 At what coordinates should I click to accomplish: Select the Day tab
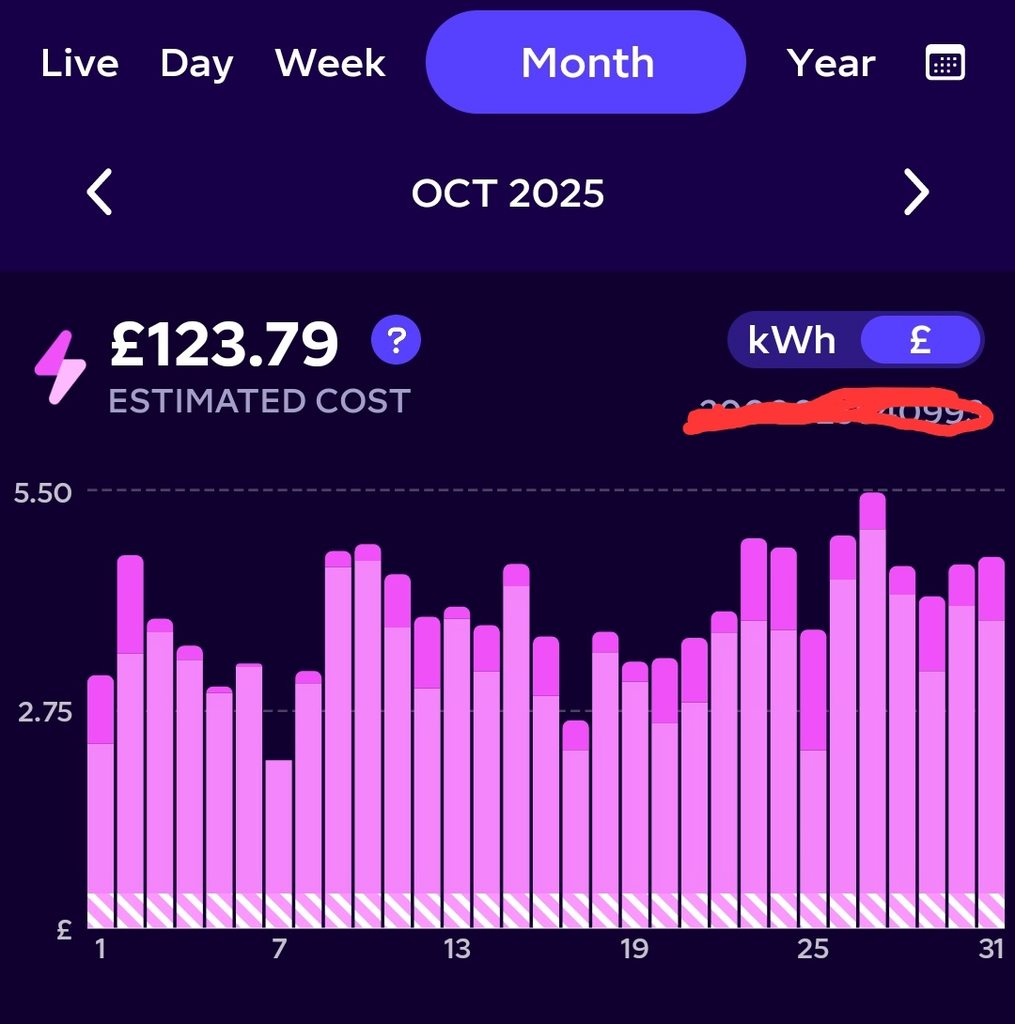pyautogui.click(x=196, y=64)
